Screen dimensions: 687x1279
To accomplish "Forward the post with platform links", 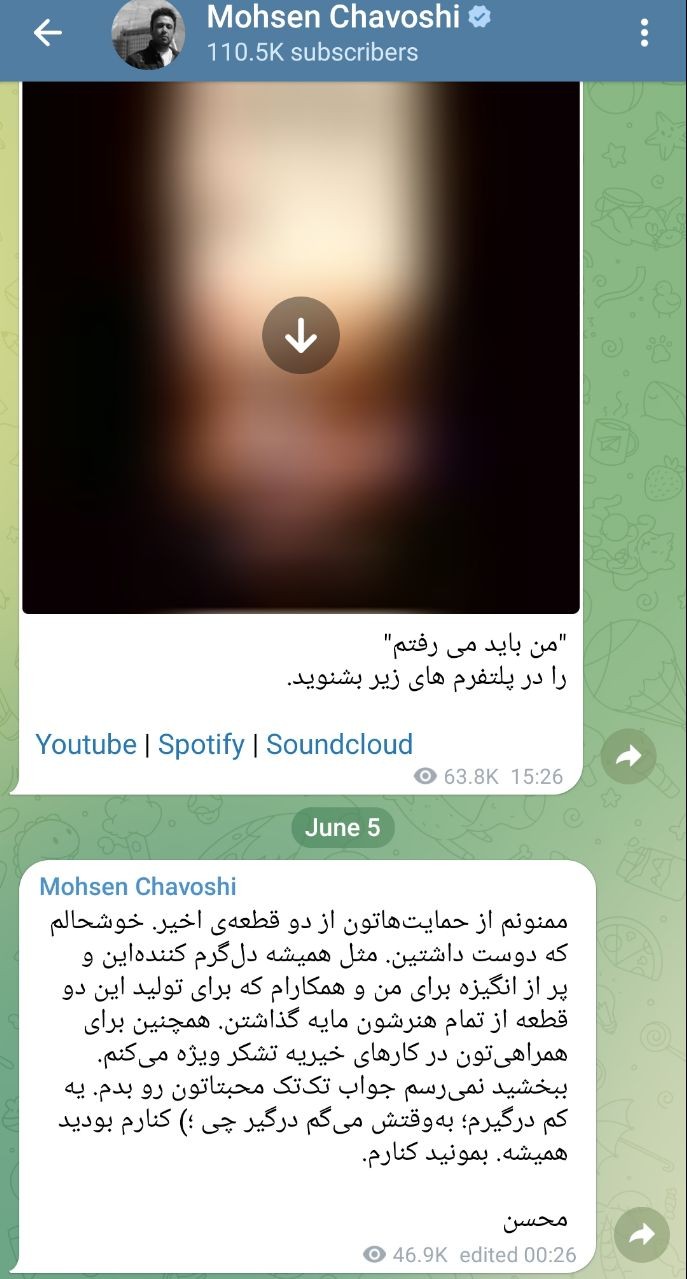I will pos(629,757).
